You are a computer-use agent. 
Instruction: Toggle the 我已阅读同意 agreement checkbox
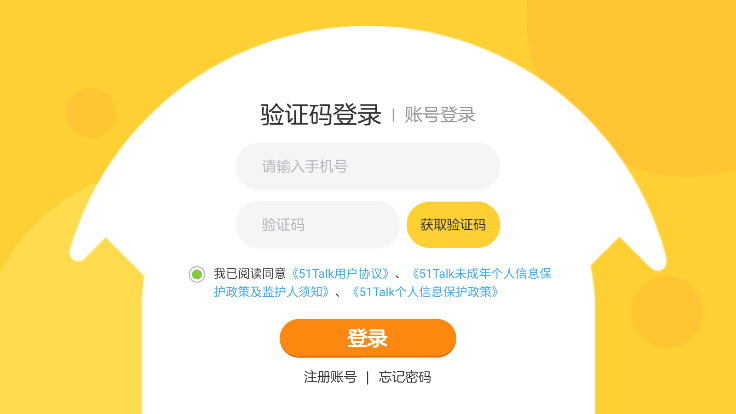(x=197, y=274)
